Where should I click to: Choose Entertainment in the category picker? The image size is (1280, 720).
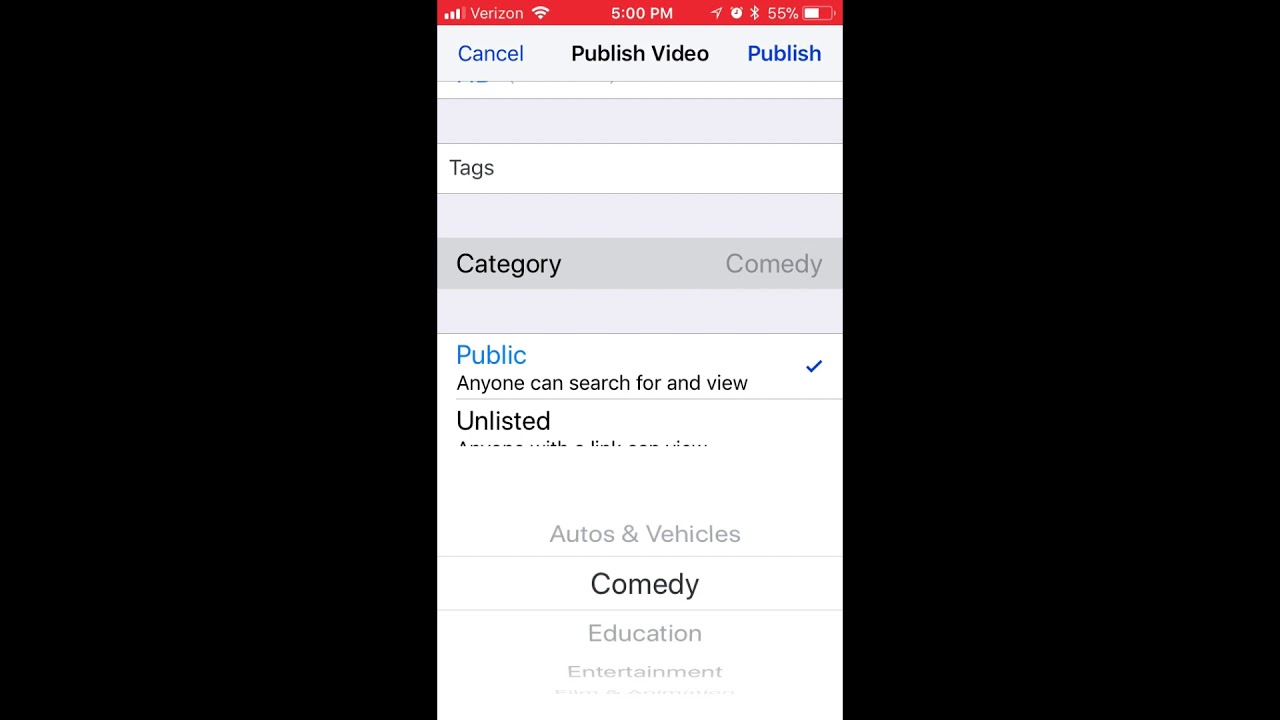click(644, 671)
